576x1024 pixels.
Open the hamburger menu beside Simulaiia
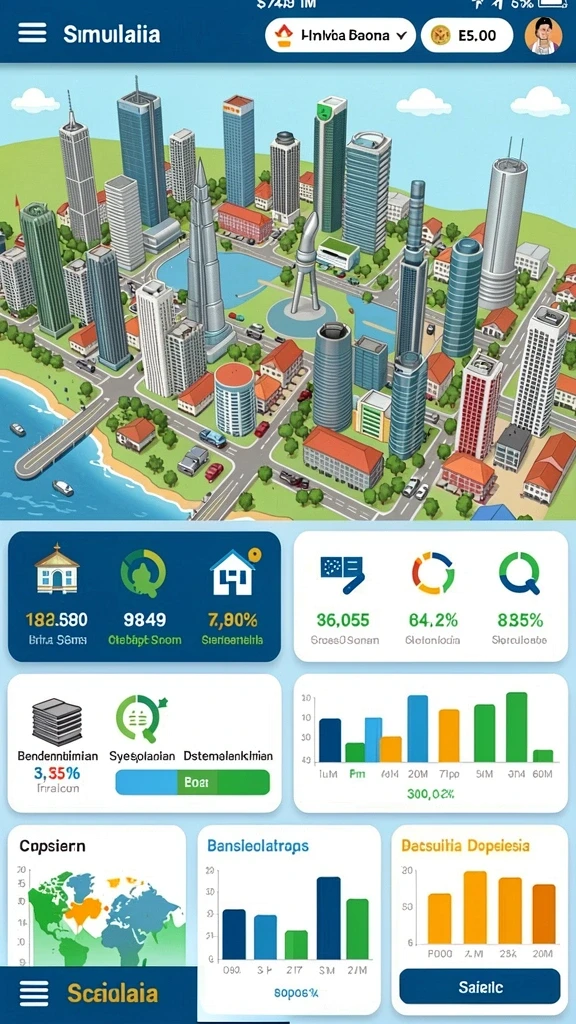(32, 33)
